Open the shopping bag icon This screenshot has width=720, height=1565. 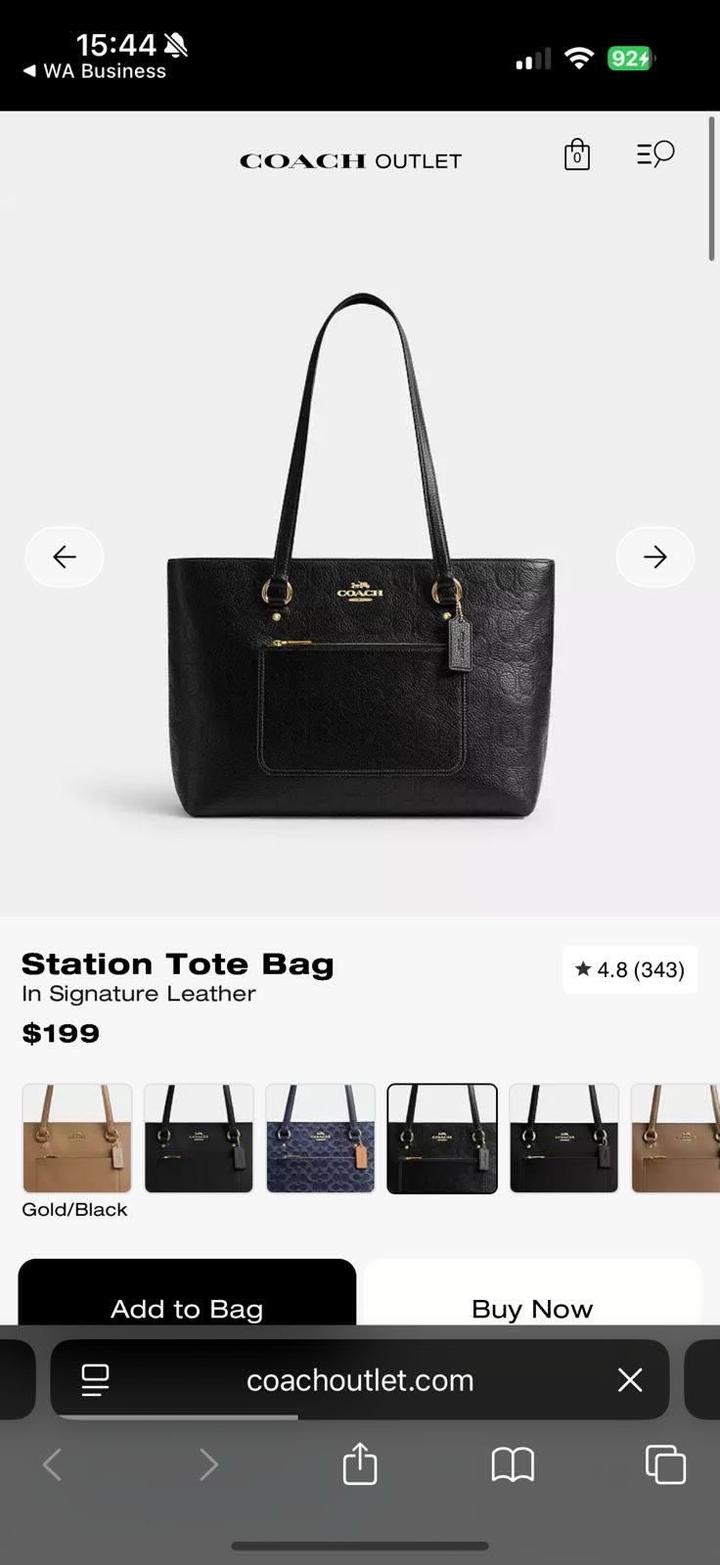coord(577,155)
